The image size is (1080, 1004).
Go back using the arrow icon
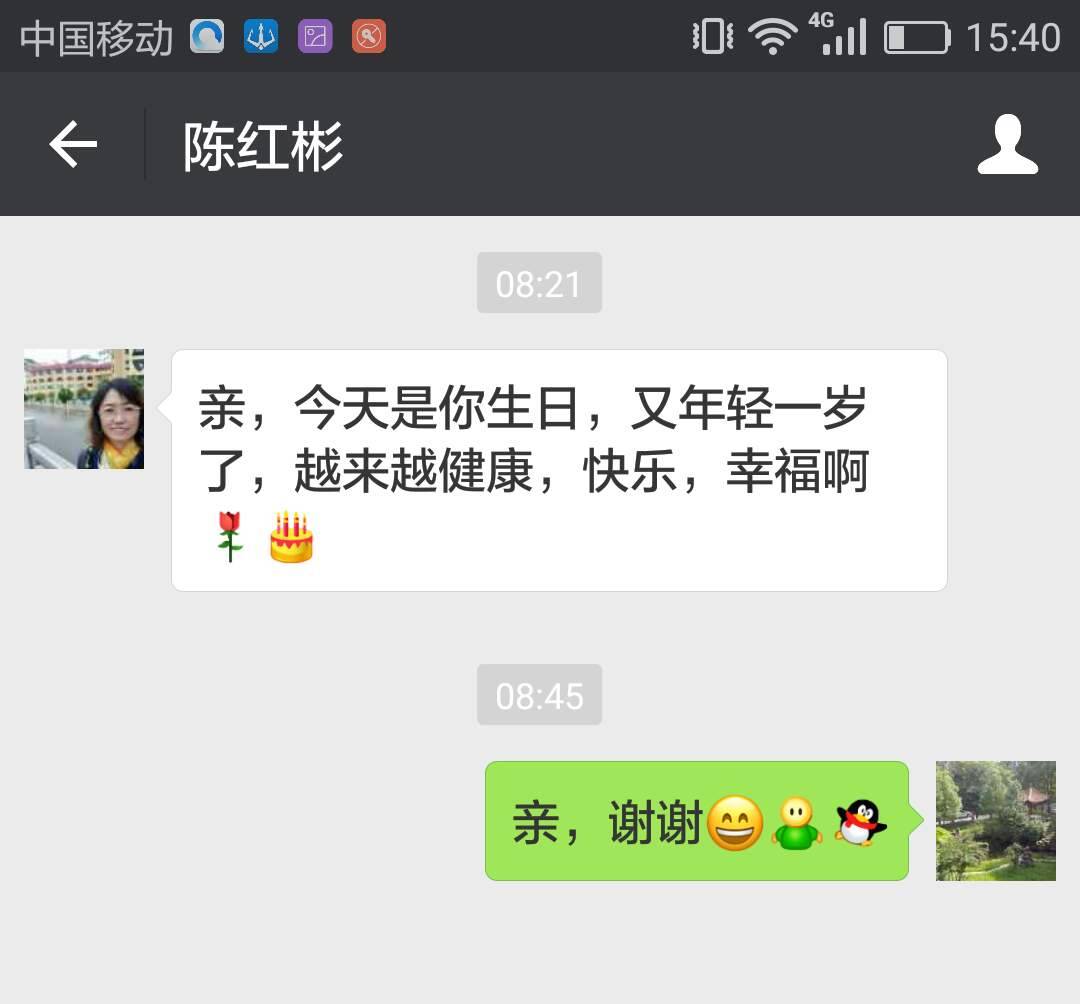(73, 145)
